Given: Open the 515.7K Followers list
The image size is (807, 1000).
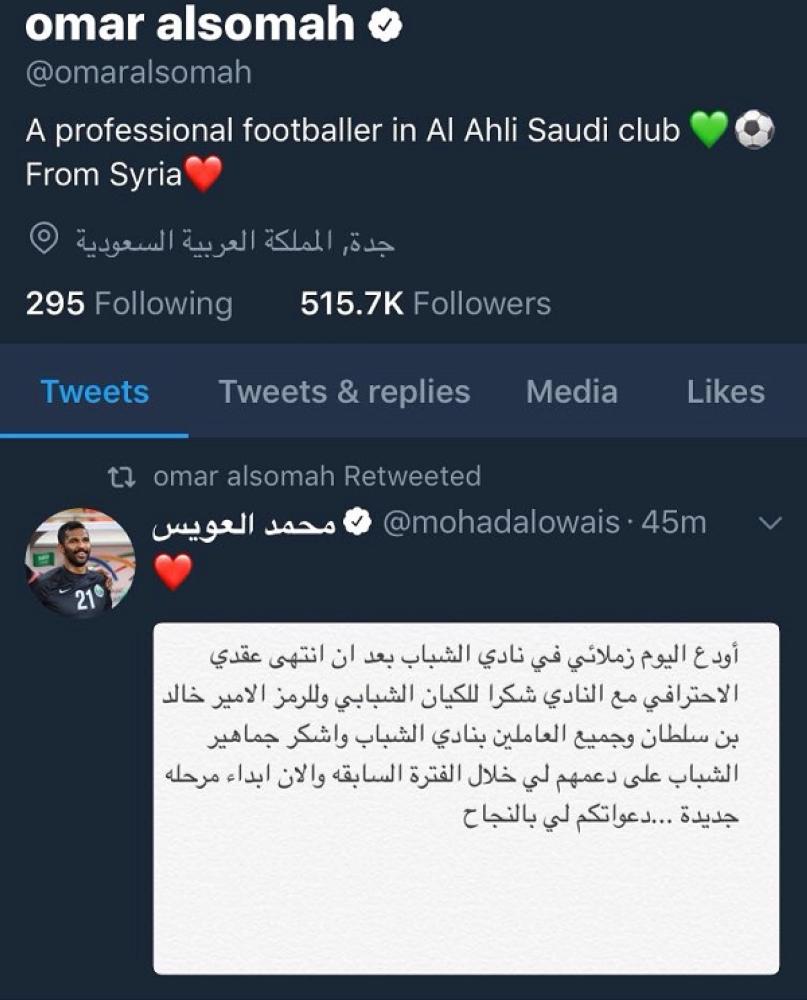Looking at the screenshot, I should pos(425,303).
